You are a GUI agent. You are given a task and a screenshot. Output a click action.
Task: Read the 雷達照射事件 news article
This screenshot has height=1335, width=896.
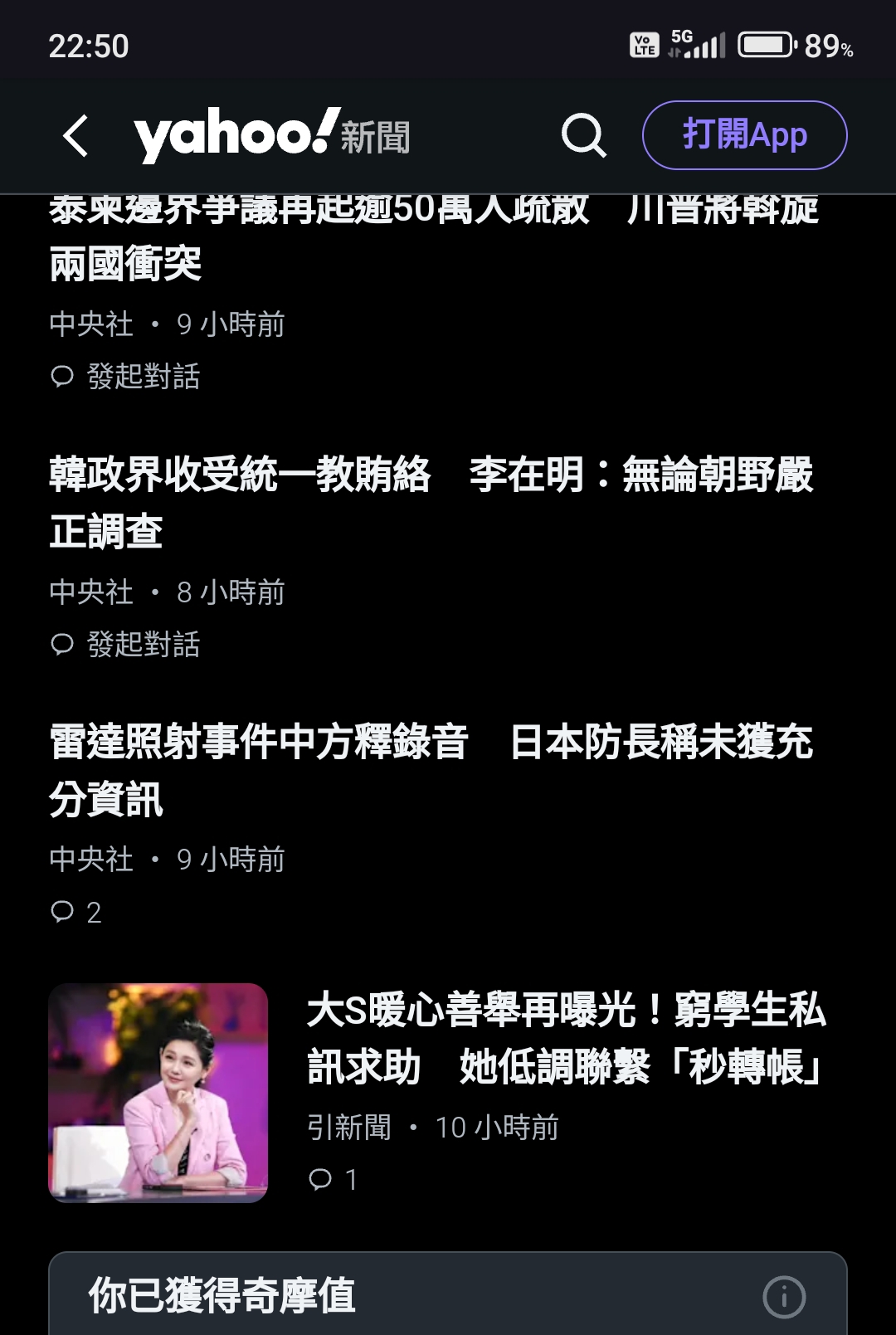(x=431, y=770)
